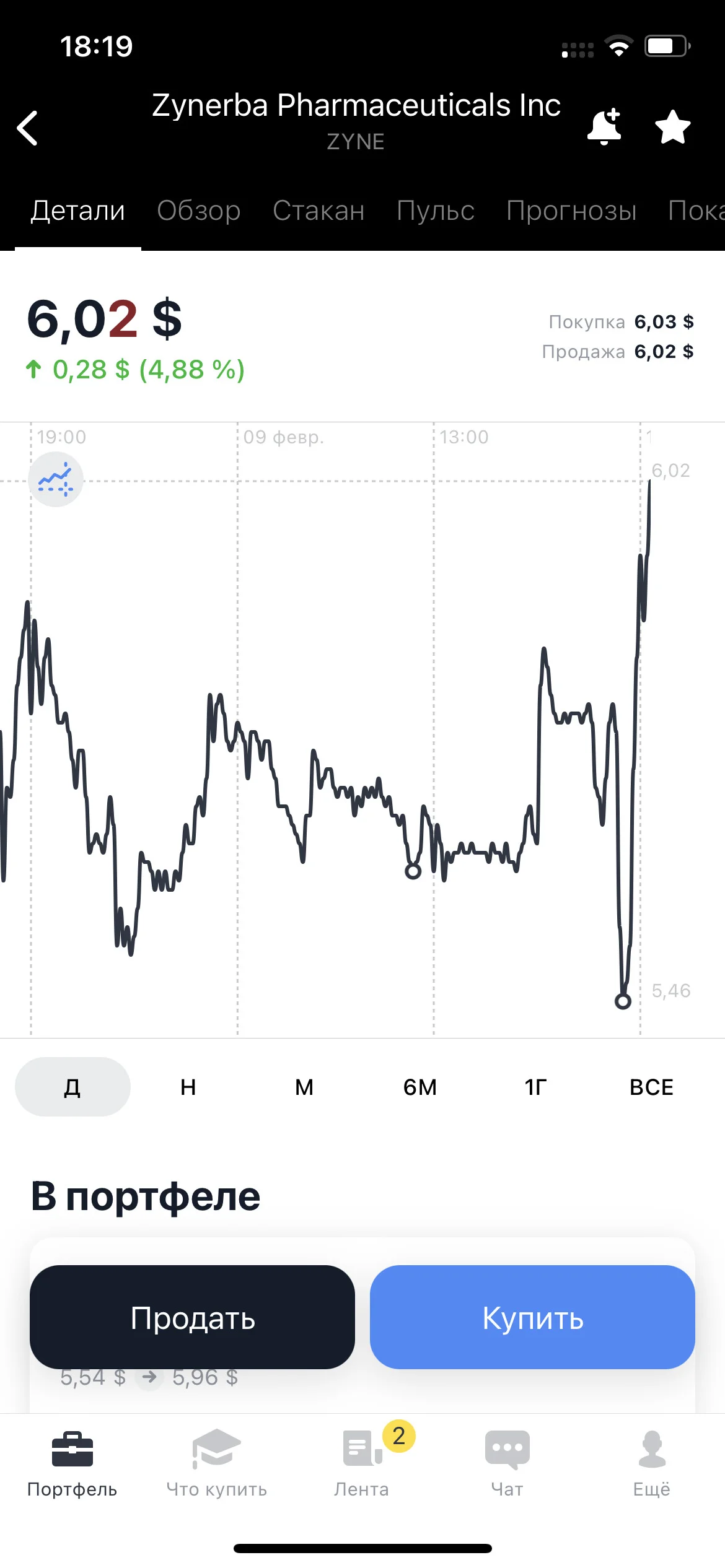Toggle the chart type icon on the graph
The width and height of the screenshot is (725, 1568).
pyautogui.click(x=56, y=479)
